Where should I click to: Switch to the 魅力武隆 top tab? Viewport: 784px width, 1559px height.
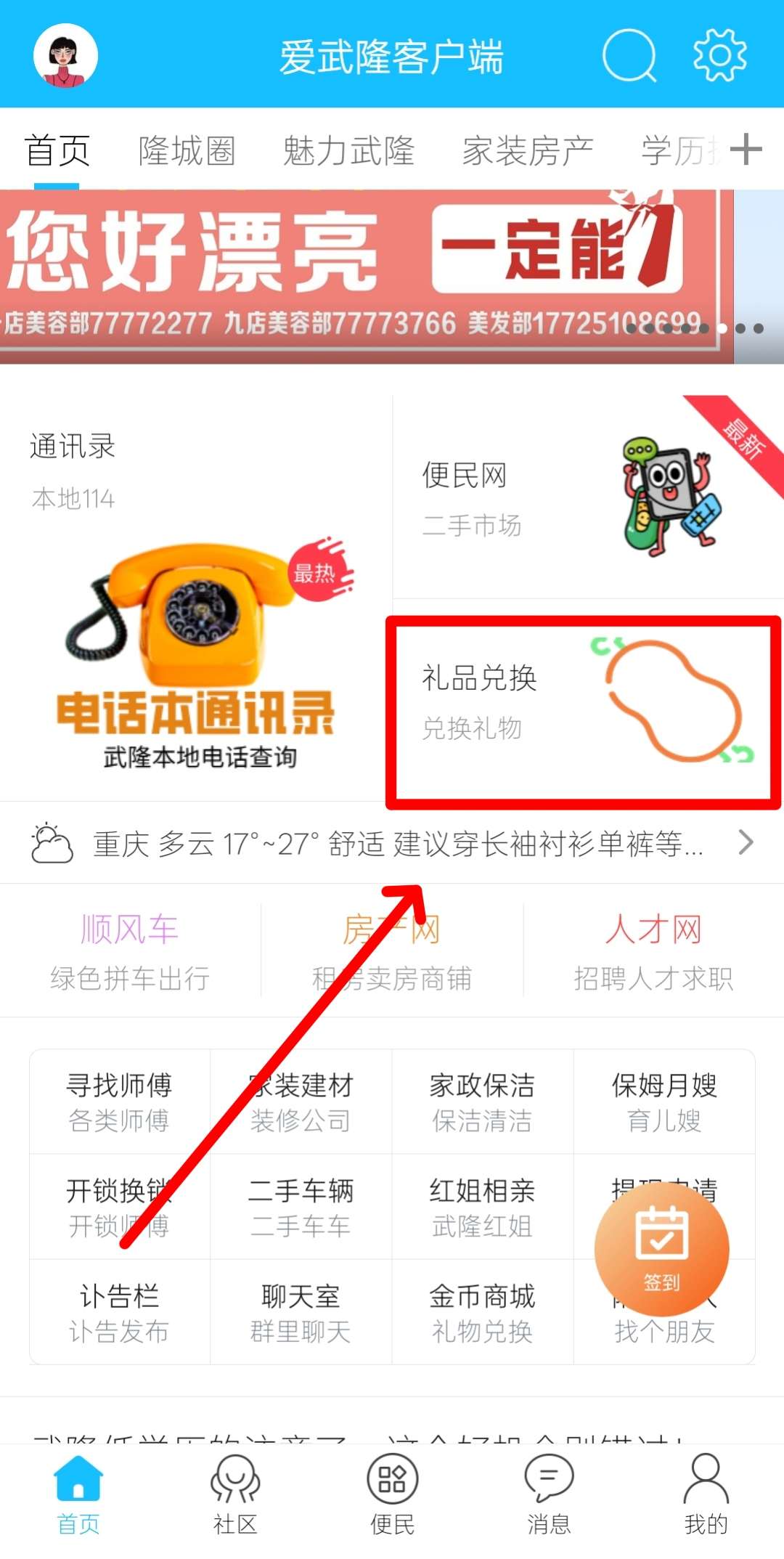click(348, 151)
